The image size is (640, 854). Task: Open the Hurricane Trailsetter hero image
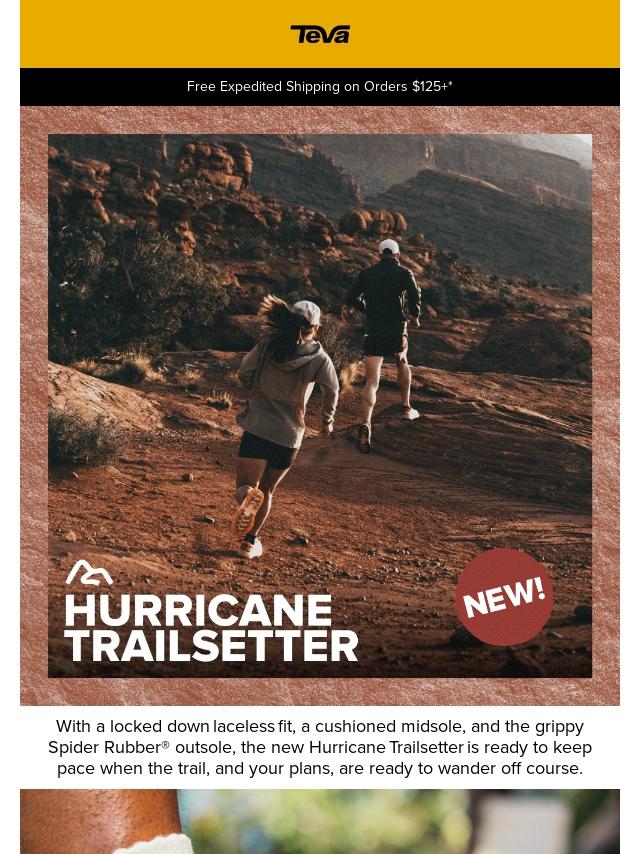click(x=320, y=405)
